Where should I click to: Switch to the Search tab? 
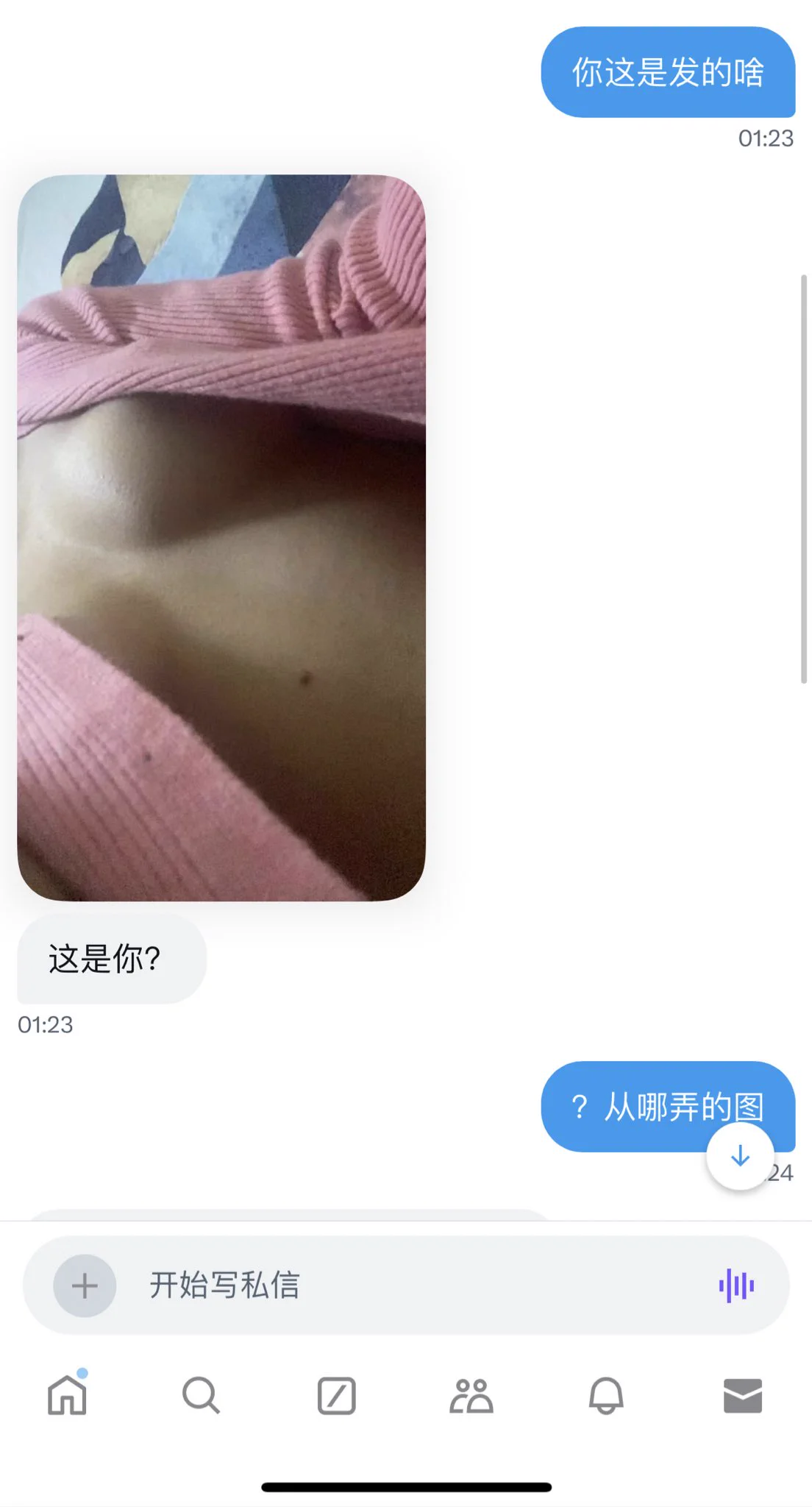tap(201, 1395)
